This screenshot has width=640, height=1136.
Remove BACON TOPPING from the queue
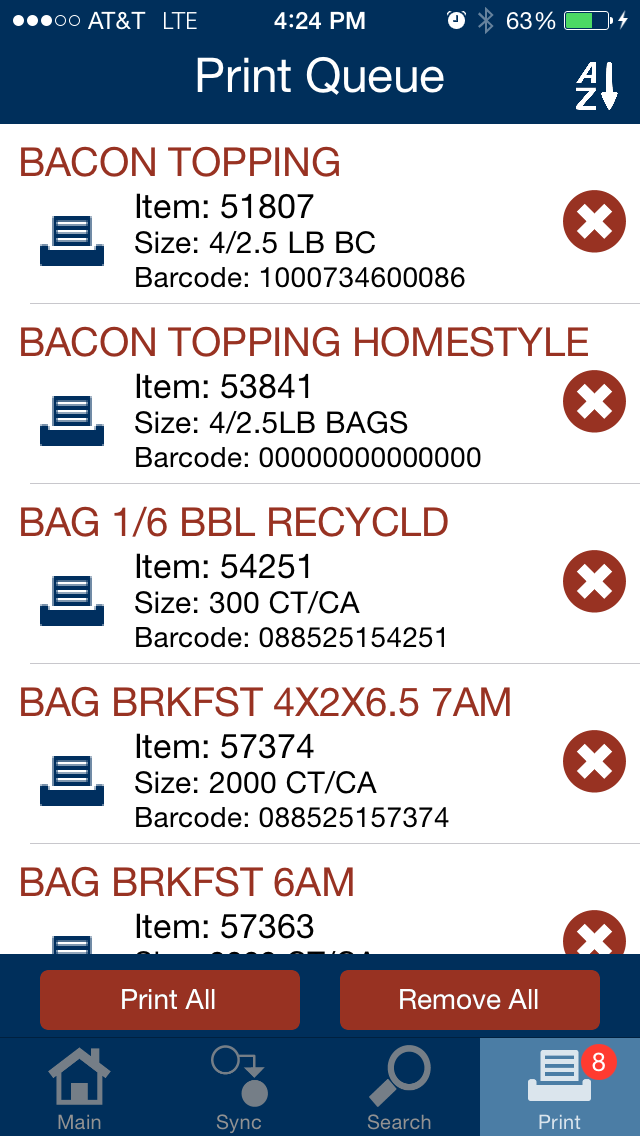(x=594, y=222)
